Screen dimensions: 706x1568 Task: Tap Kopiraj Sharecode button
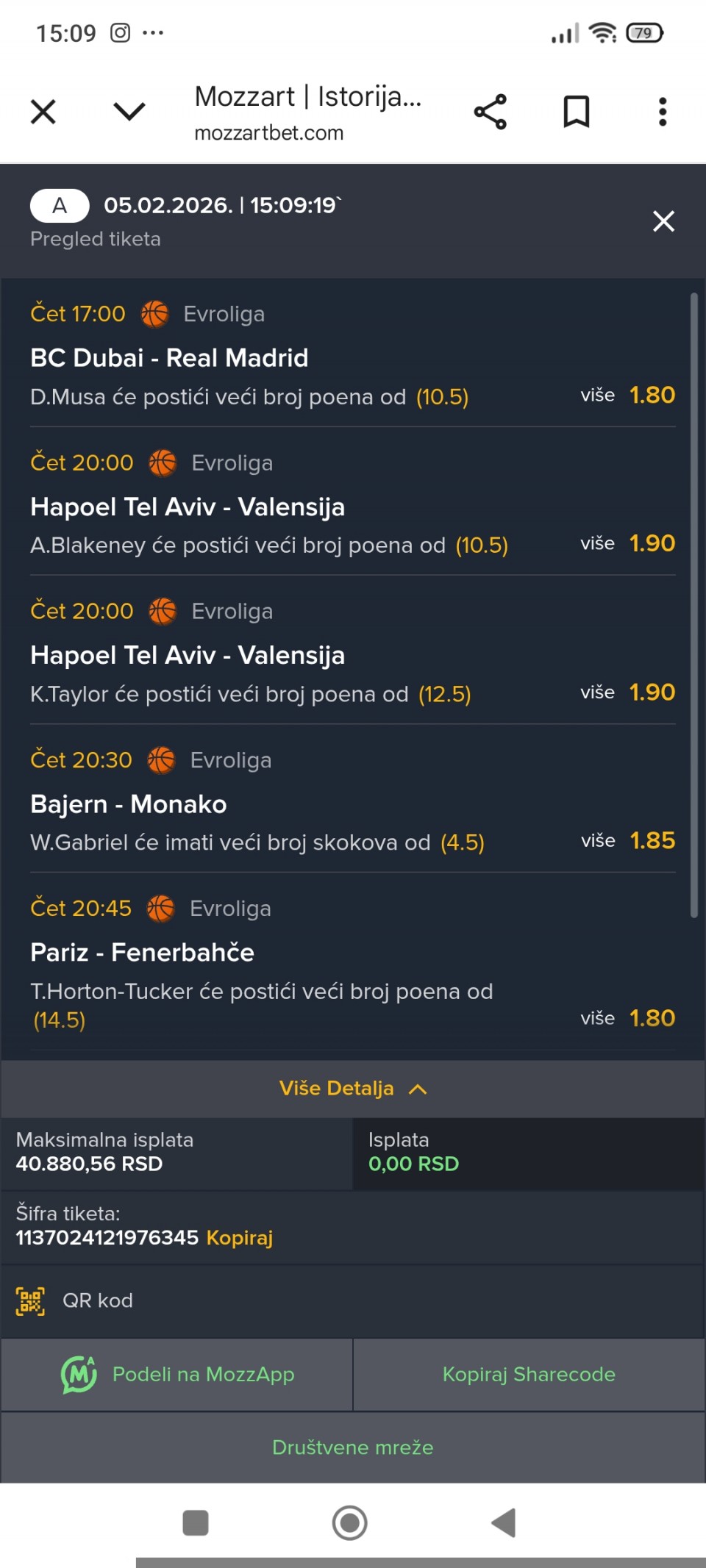point(529,1375)
